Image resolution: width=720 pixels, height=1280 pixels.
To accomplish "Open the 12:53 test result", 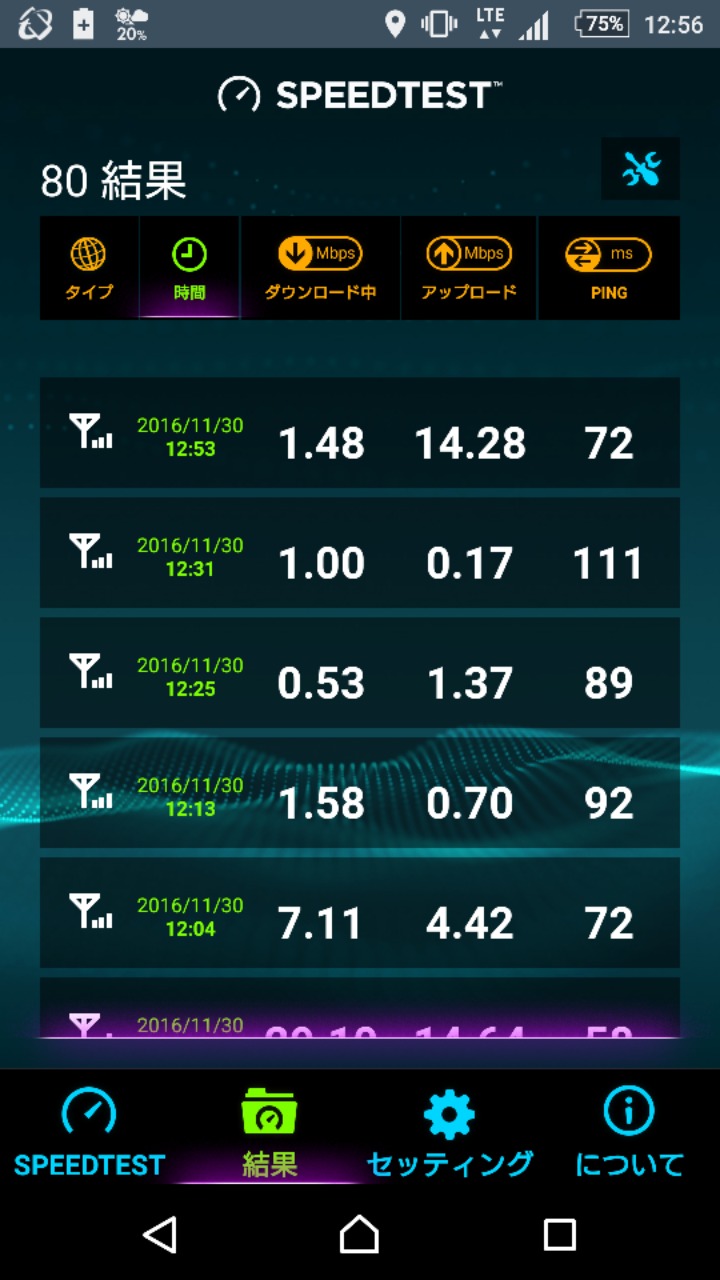I will click(360, 433).
